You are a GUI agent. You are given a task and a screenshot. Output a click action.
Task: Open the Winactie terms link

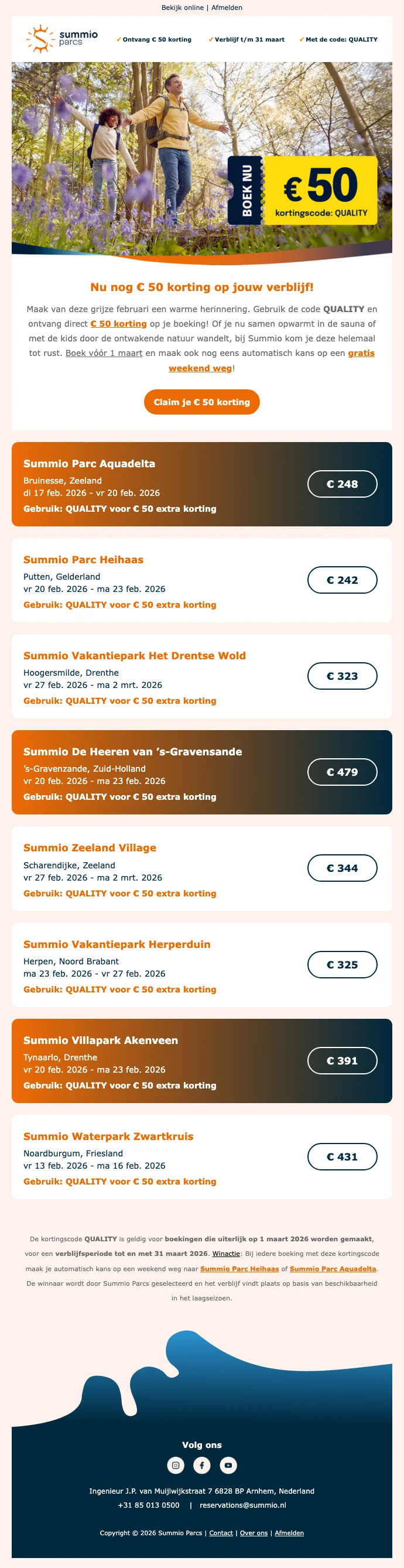tap(226, 1254)
